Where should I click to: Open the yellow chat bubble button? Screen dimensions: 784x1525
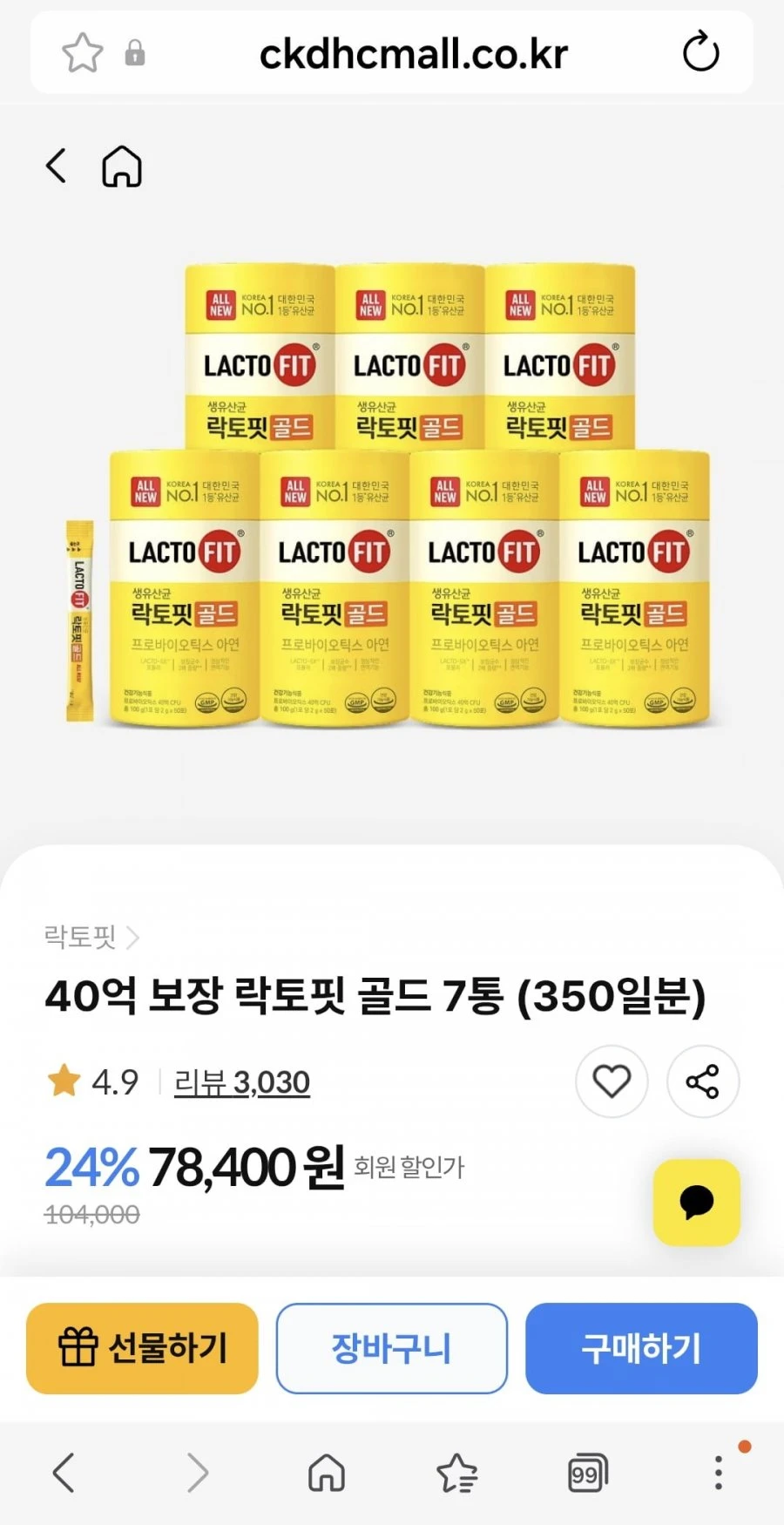tap(697, 1203)
